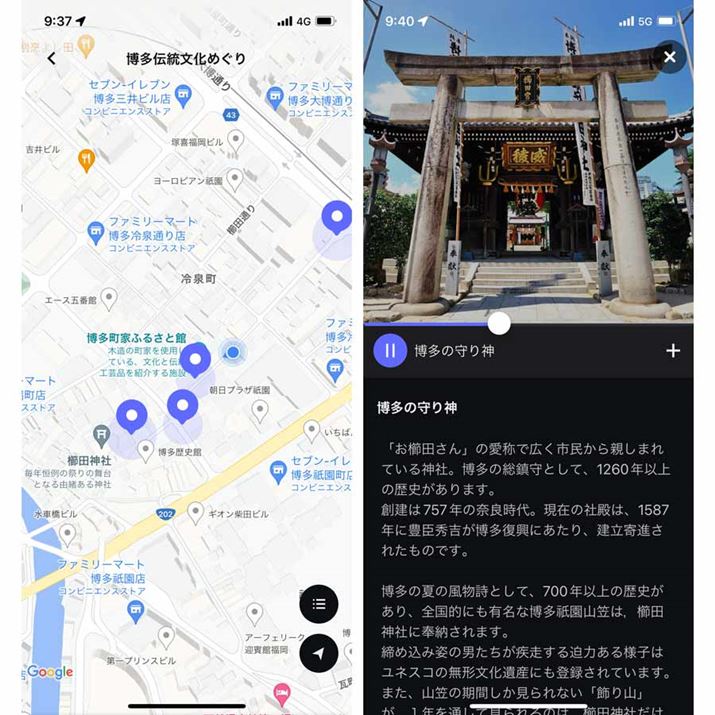This screenshot has height=715, width=715.
Task: Open the spot list view button
Action: tap(319, 604)
